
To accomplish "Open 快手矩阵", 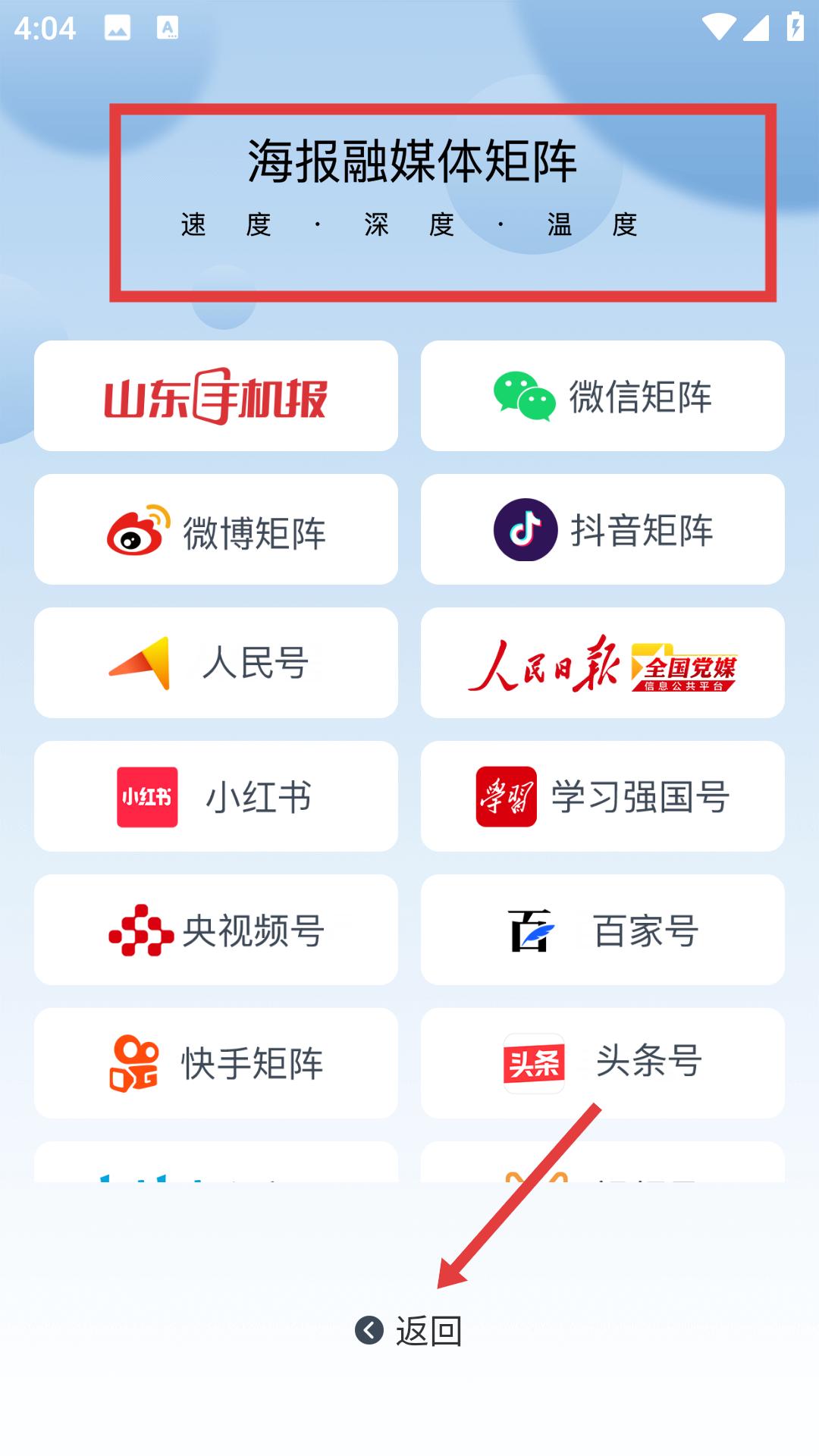I will click(x=216, y=1063).
